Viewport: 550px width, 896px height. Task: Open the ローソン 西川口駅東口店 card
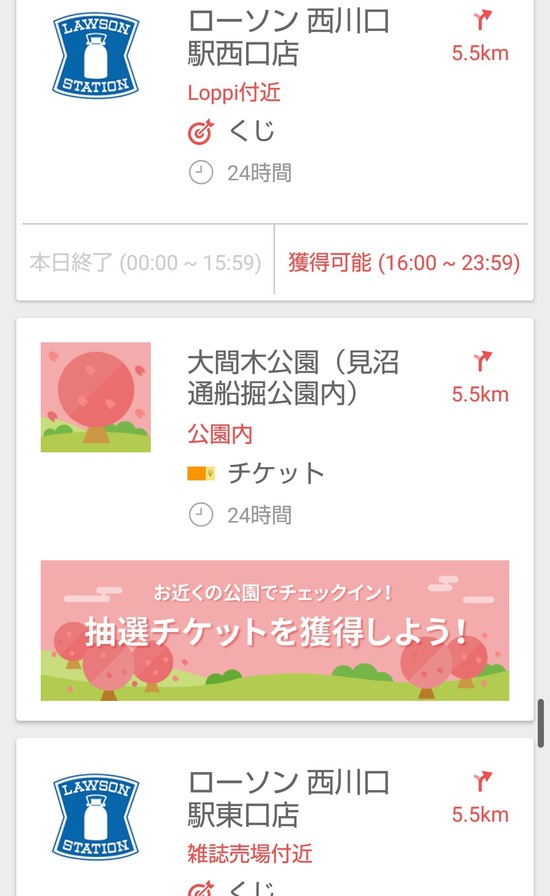pos(275,817)
